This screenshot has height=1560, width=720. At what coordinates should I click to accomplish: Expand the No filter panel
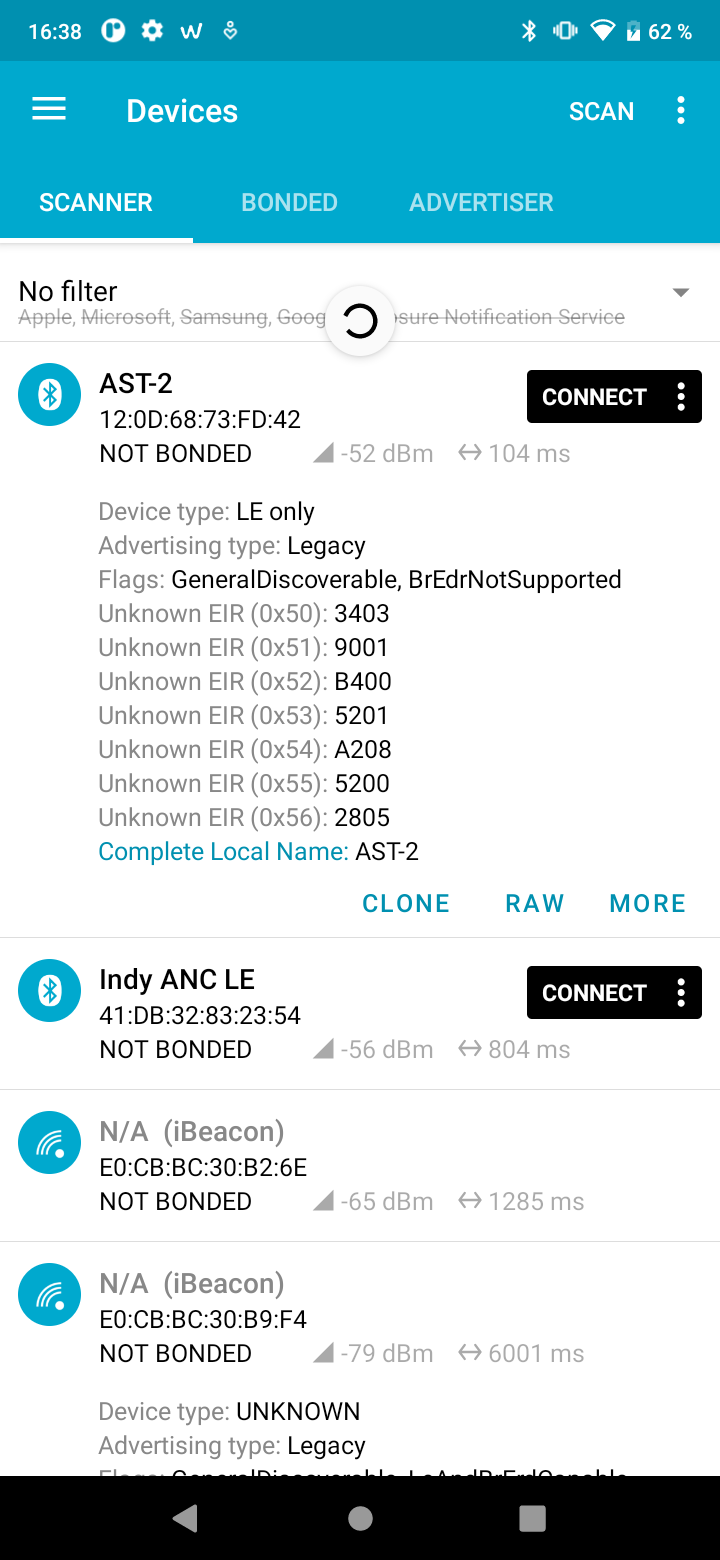[680, 292]
